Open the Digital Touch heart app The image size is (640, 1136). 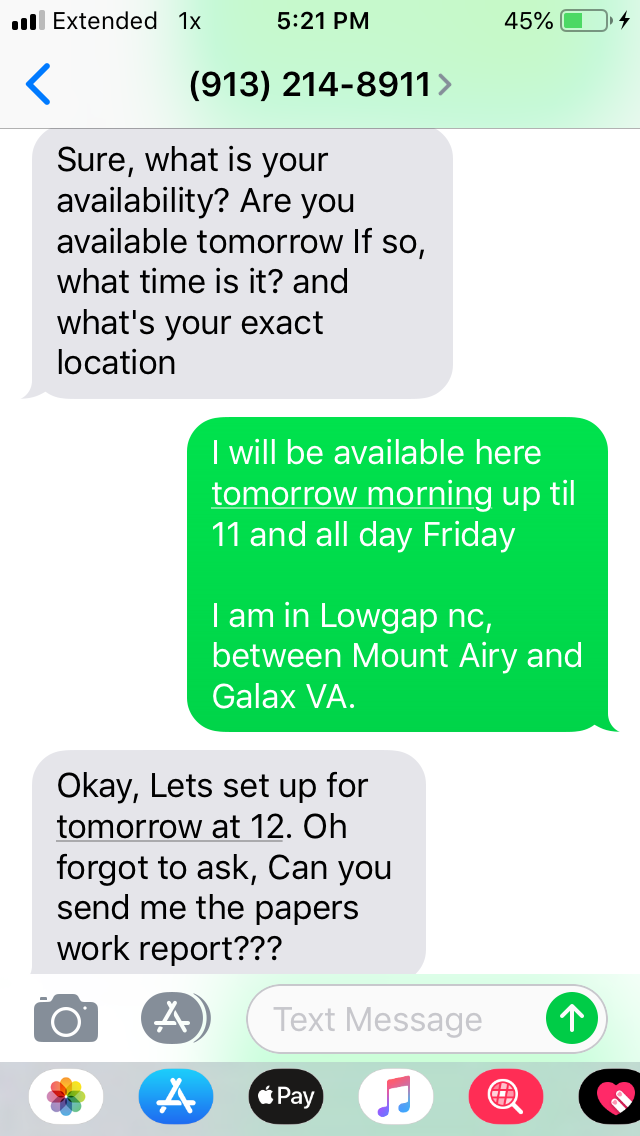(612, 1096)
